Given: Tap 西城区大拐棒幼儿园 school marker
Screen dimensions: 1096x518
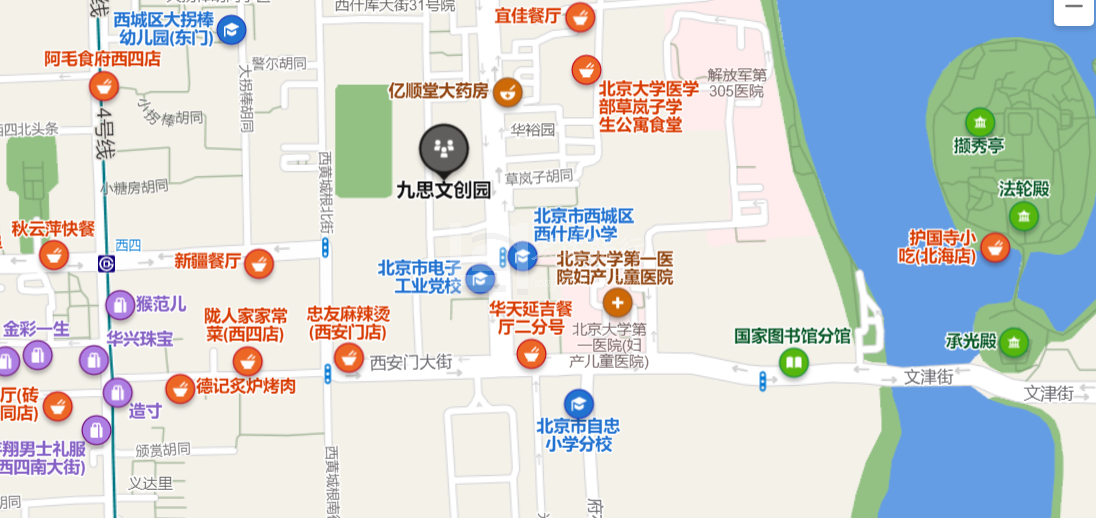Looking at the screenshot, I should click(231, 30).
